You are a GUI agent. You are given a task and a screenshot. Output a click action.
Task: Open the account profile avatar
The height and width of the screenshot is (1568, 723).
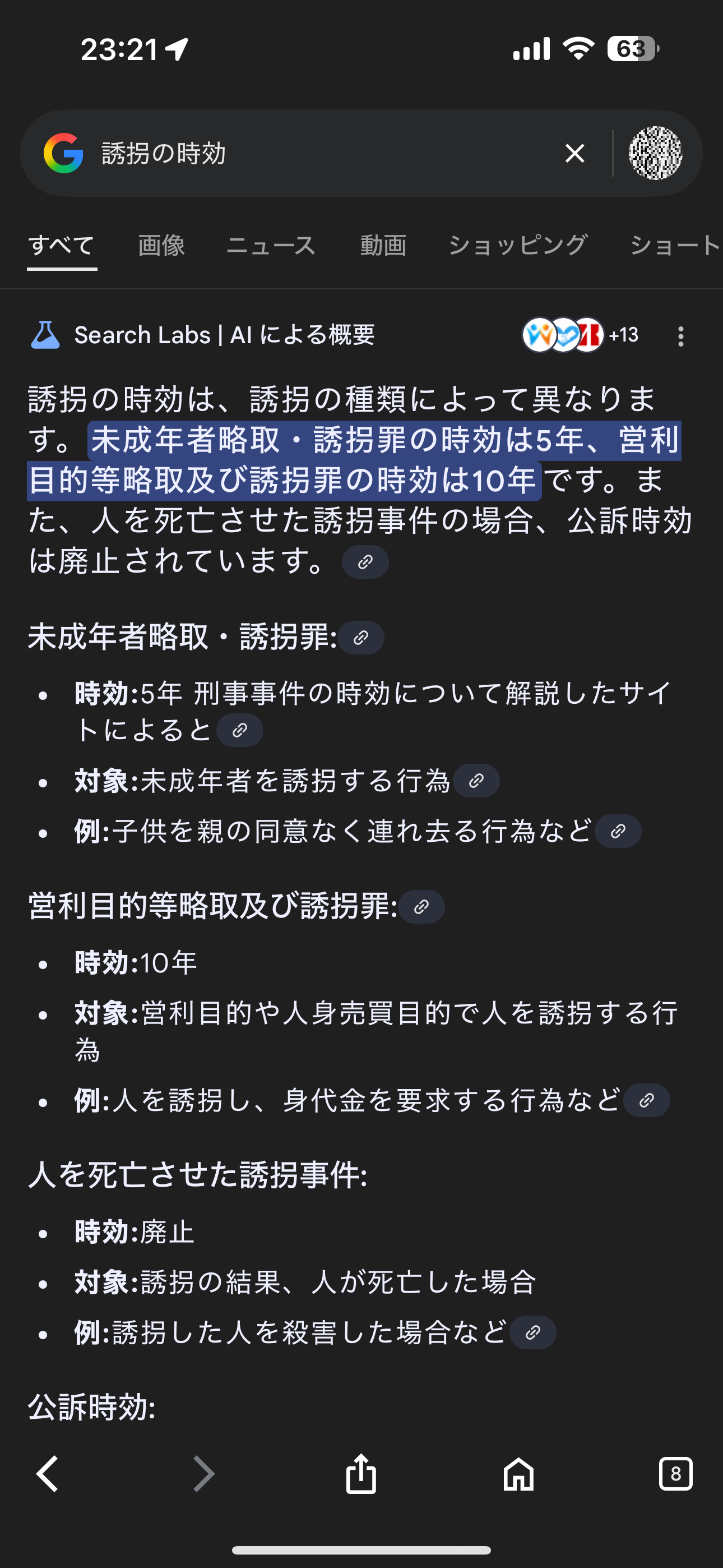[655, 154]
